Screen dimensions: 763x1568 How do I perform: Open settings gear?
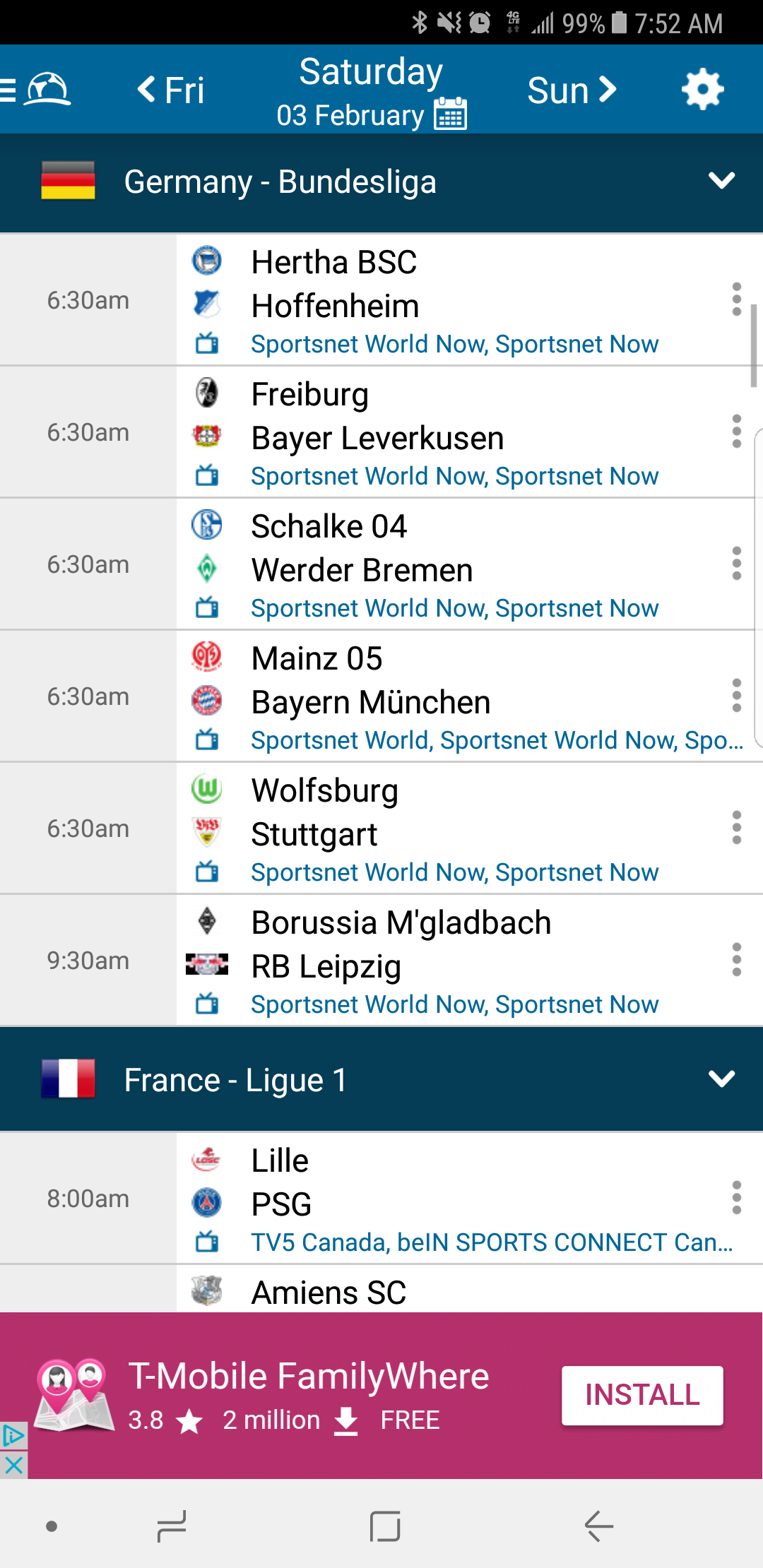702,90
